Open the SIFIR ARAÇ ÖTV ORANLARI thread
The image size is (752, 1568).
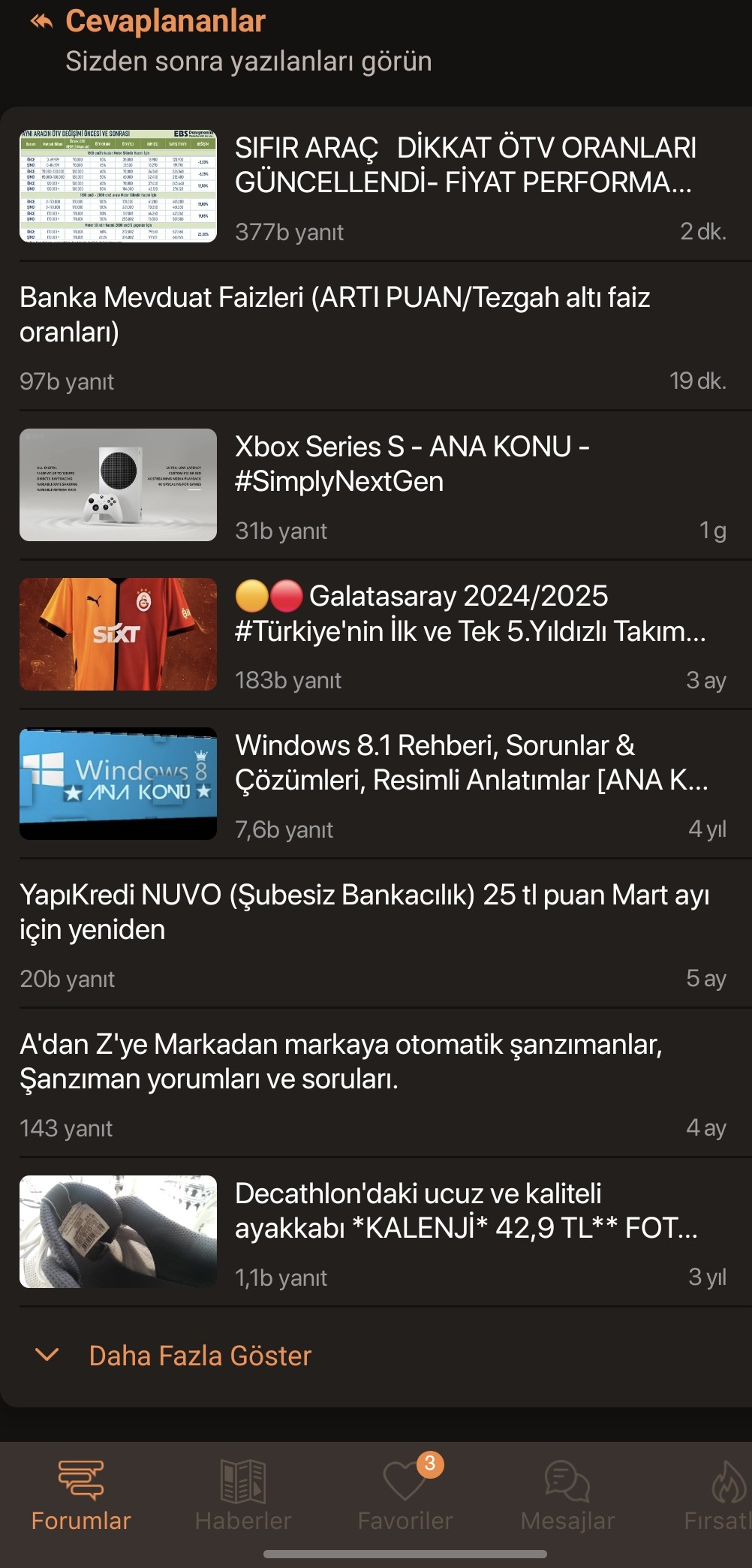[376, 186]
